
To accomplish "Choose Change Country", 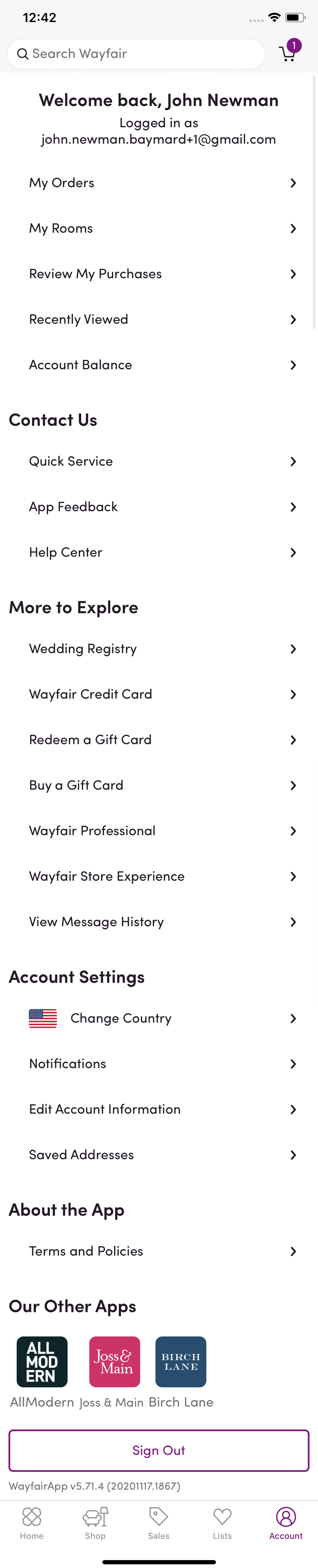I will point(159,1018).
